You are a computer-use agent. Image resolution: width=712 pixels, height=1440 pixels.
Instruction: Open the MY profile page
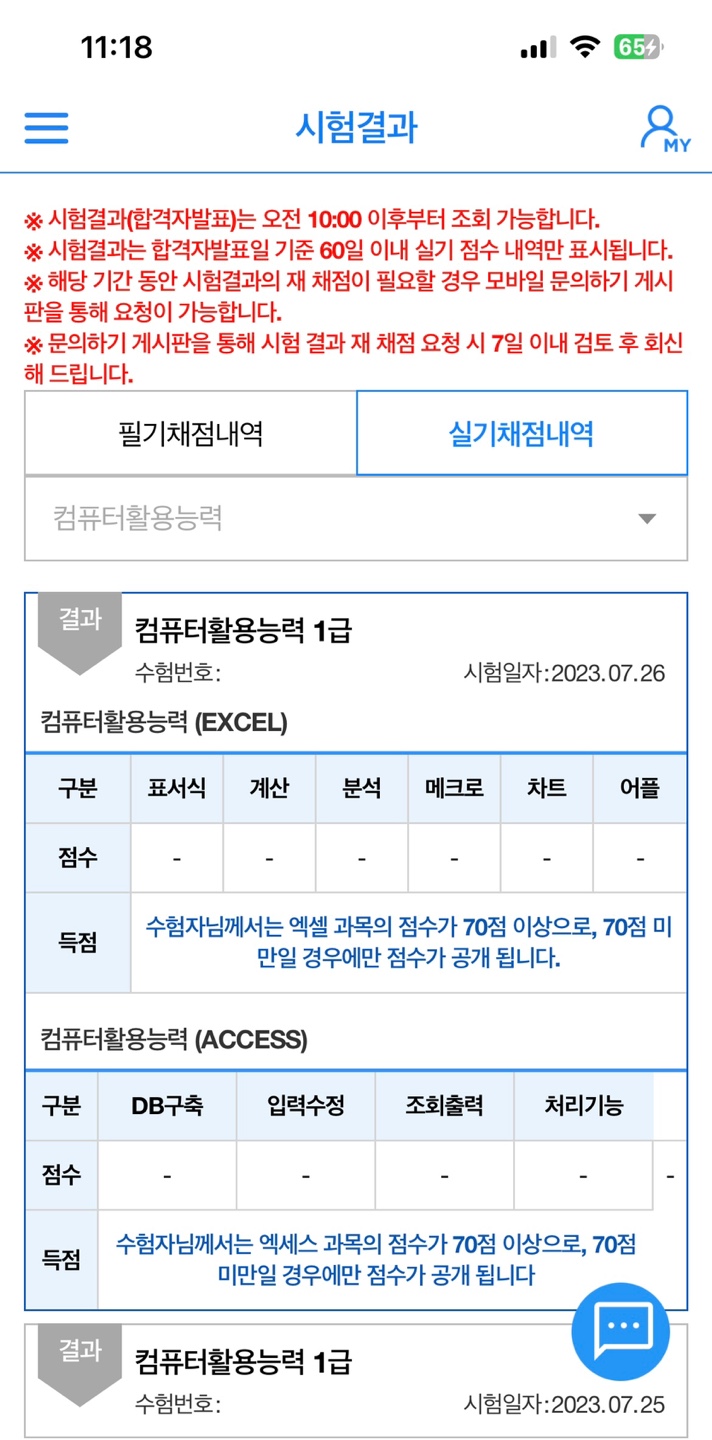[x=663, y=128]
